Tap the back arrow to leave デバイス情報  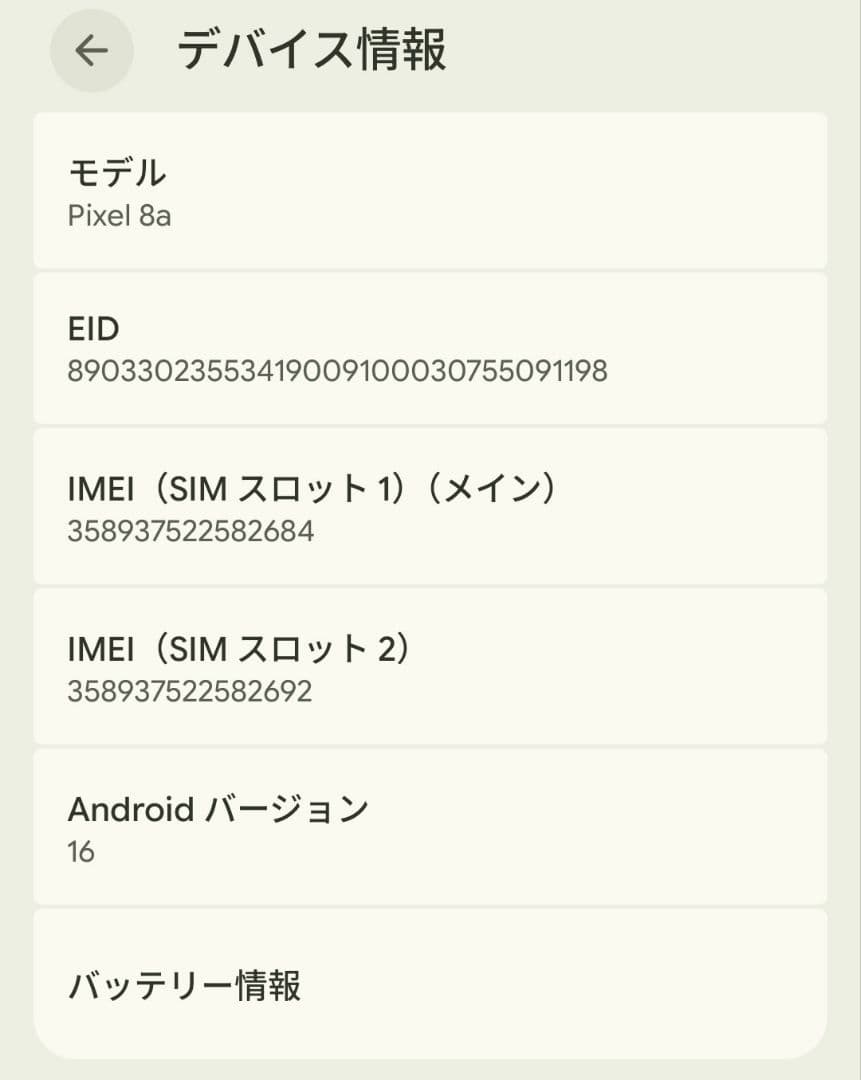pyautogui.click(x=91, y=52)
